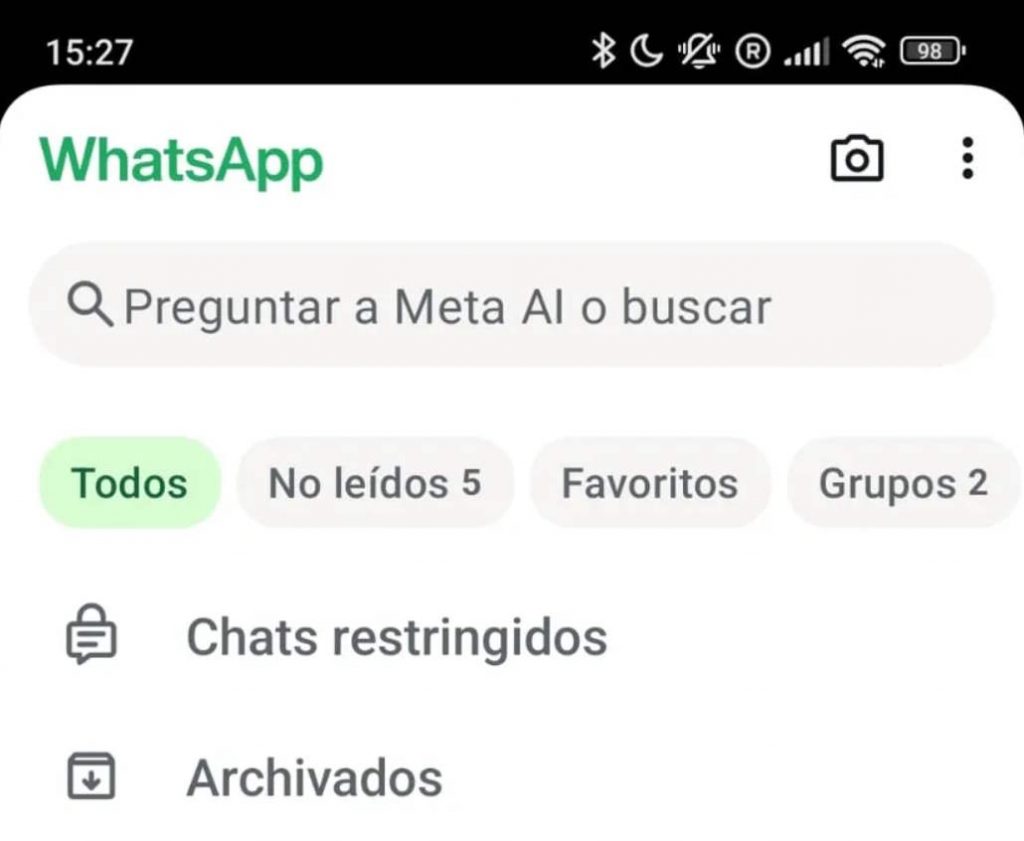
Task: Select the Todos chat filter
Action: [x=129, y=483]
